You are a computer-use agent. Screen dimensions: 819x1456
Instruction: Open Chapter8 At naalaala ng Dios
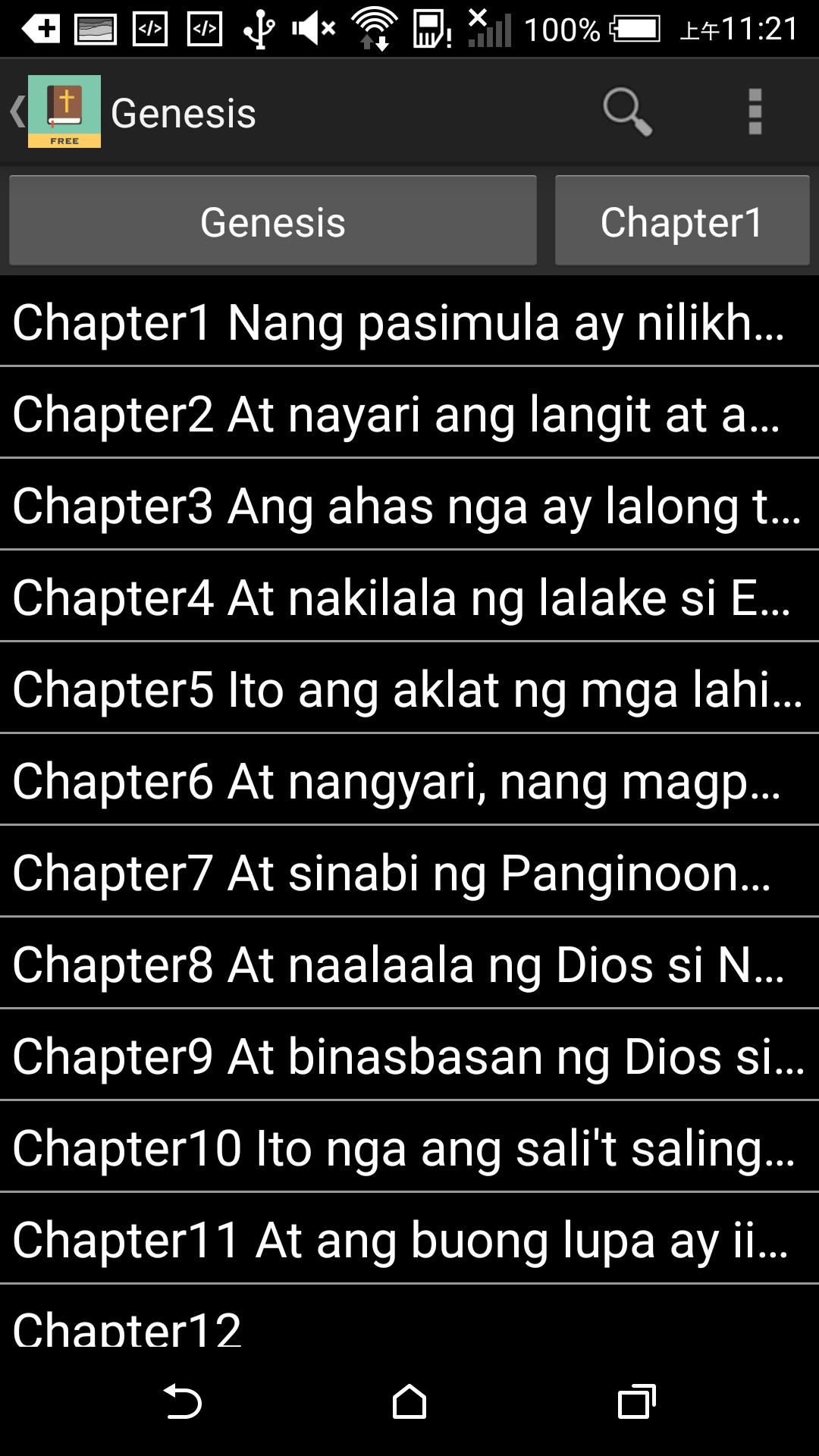tap(409, 964)
